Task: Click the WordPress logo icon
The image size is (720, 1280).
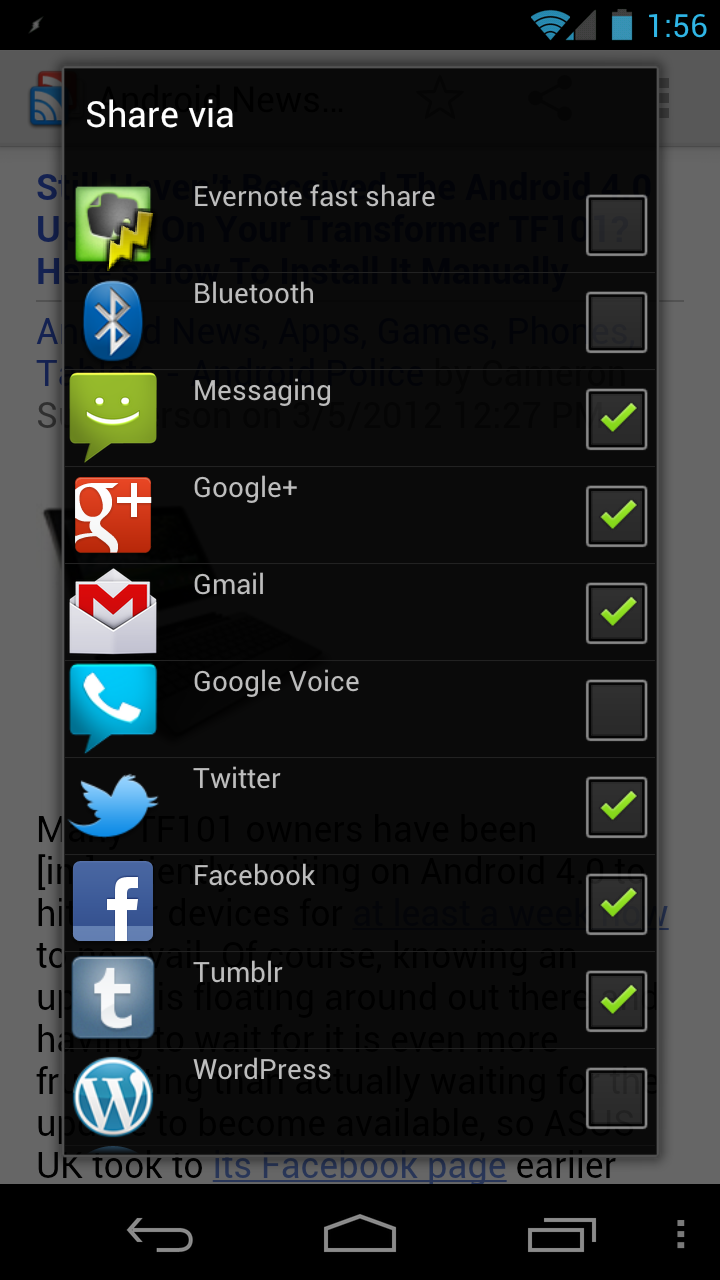Action: click(x=112, y=1096)
